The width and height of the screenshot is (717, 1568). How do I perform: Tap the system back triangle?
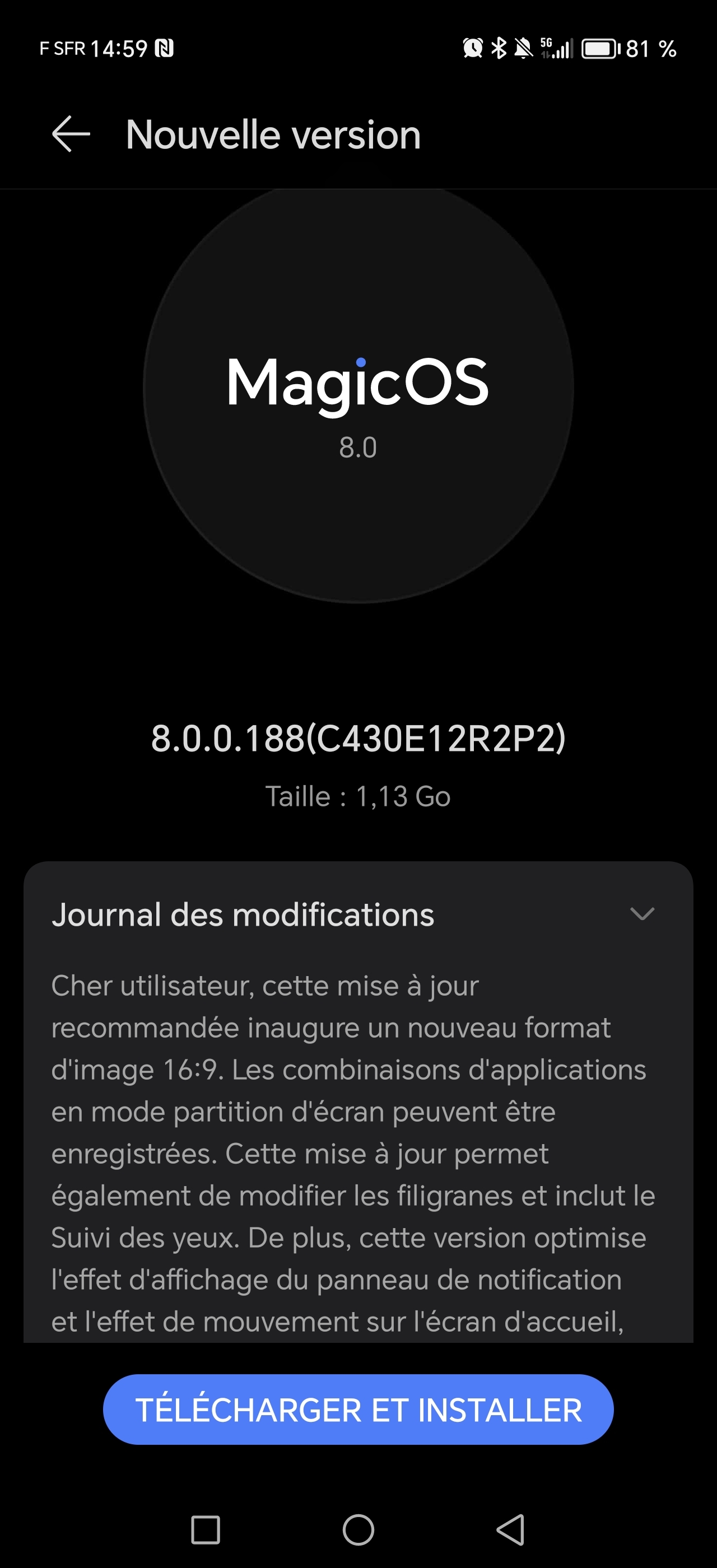[511, 1530]
